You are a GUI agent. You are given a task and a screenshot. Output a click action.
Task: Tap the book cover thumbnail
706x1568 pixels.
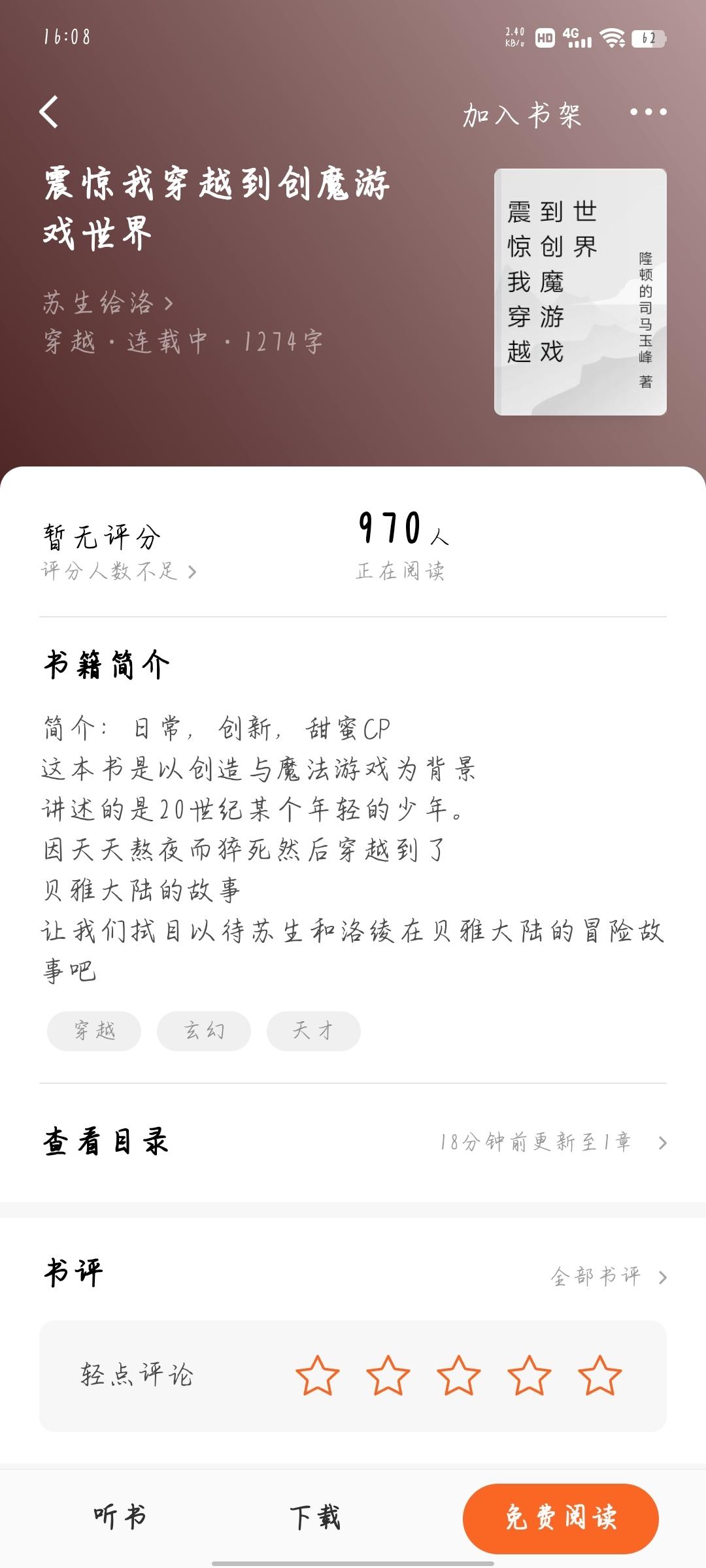580,292
